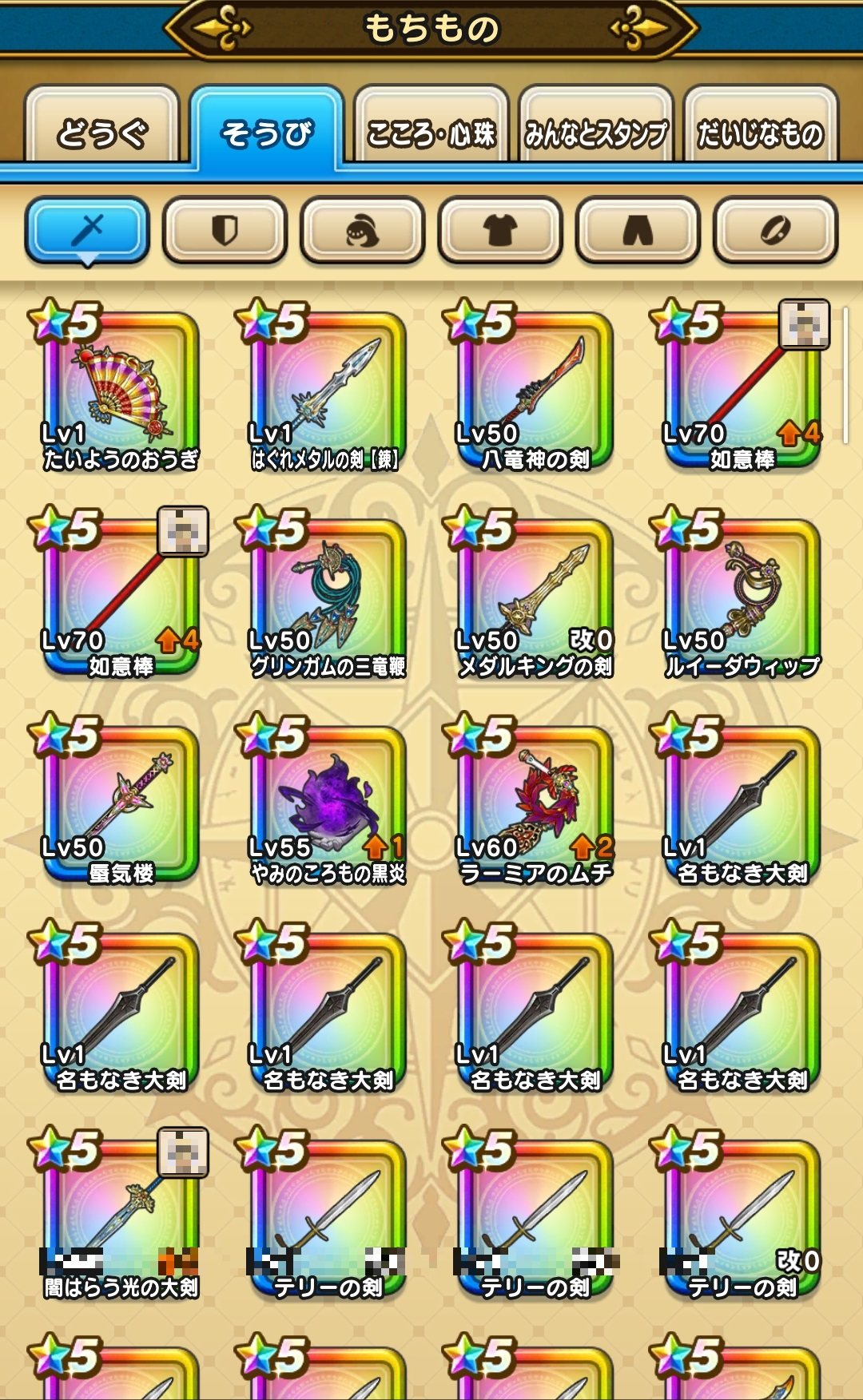The width and height of the screenshot is (863, 1400).
Task: Filter equipment by shield icon
Action: coord(225,231)
